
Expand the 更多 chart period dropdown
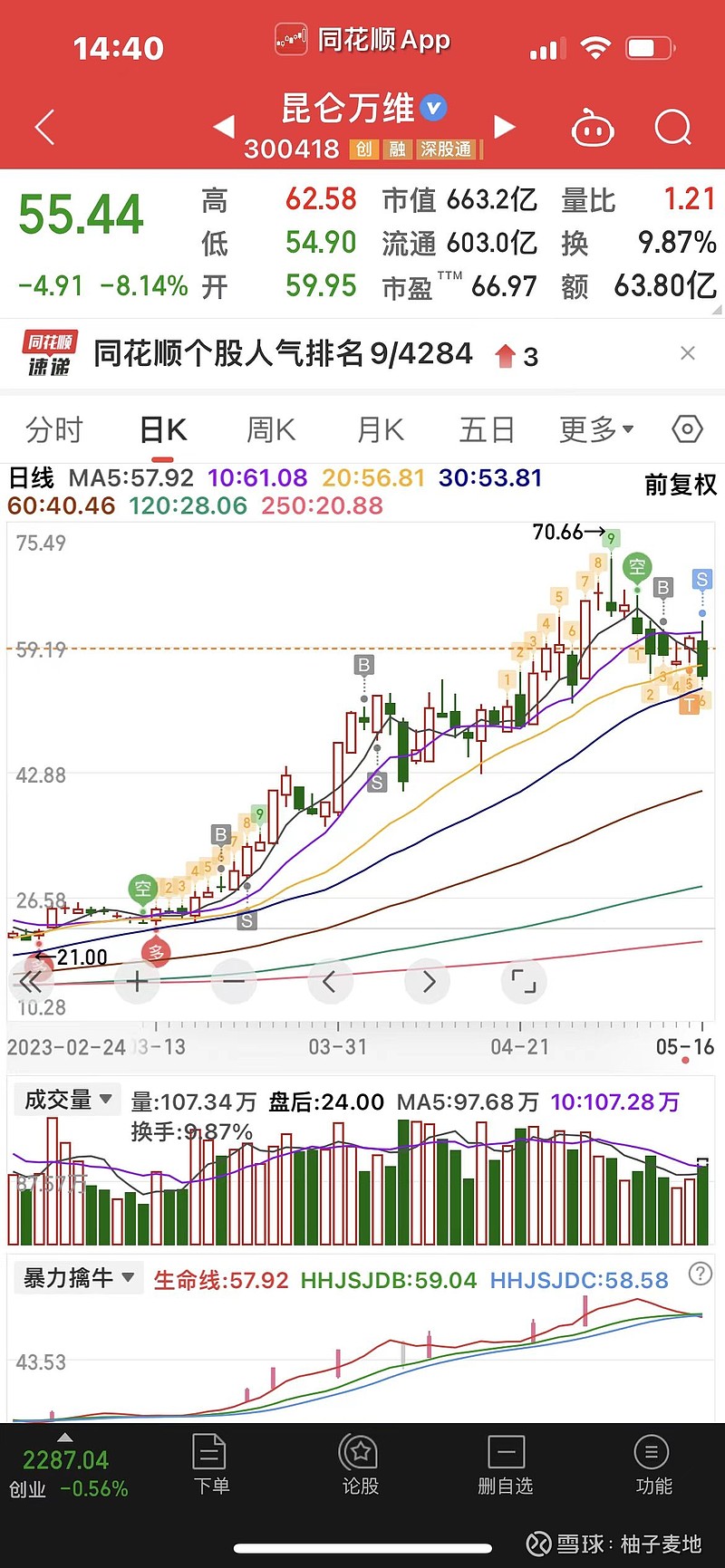(596, 429)
